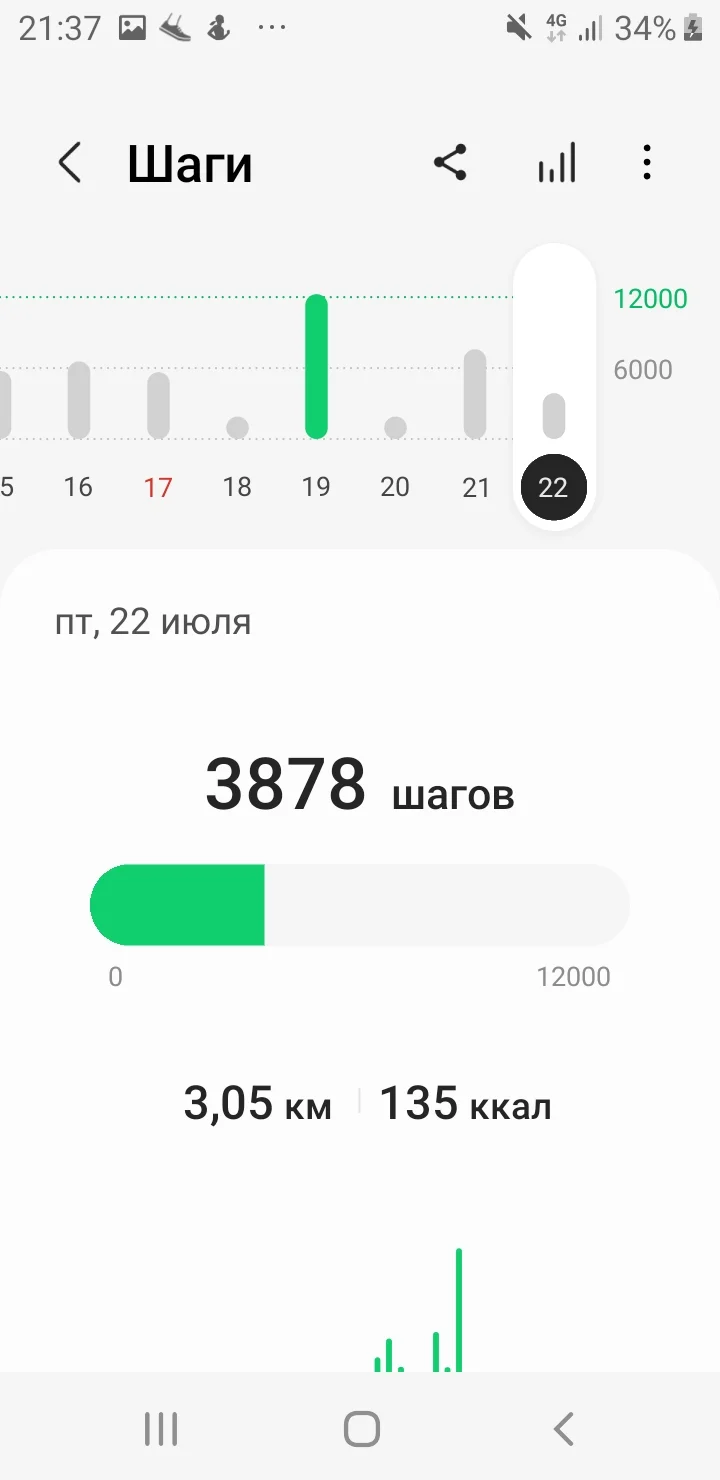Open recent apps from navigation bar
The image size is (720, 1480).
pos(161,1429)
